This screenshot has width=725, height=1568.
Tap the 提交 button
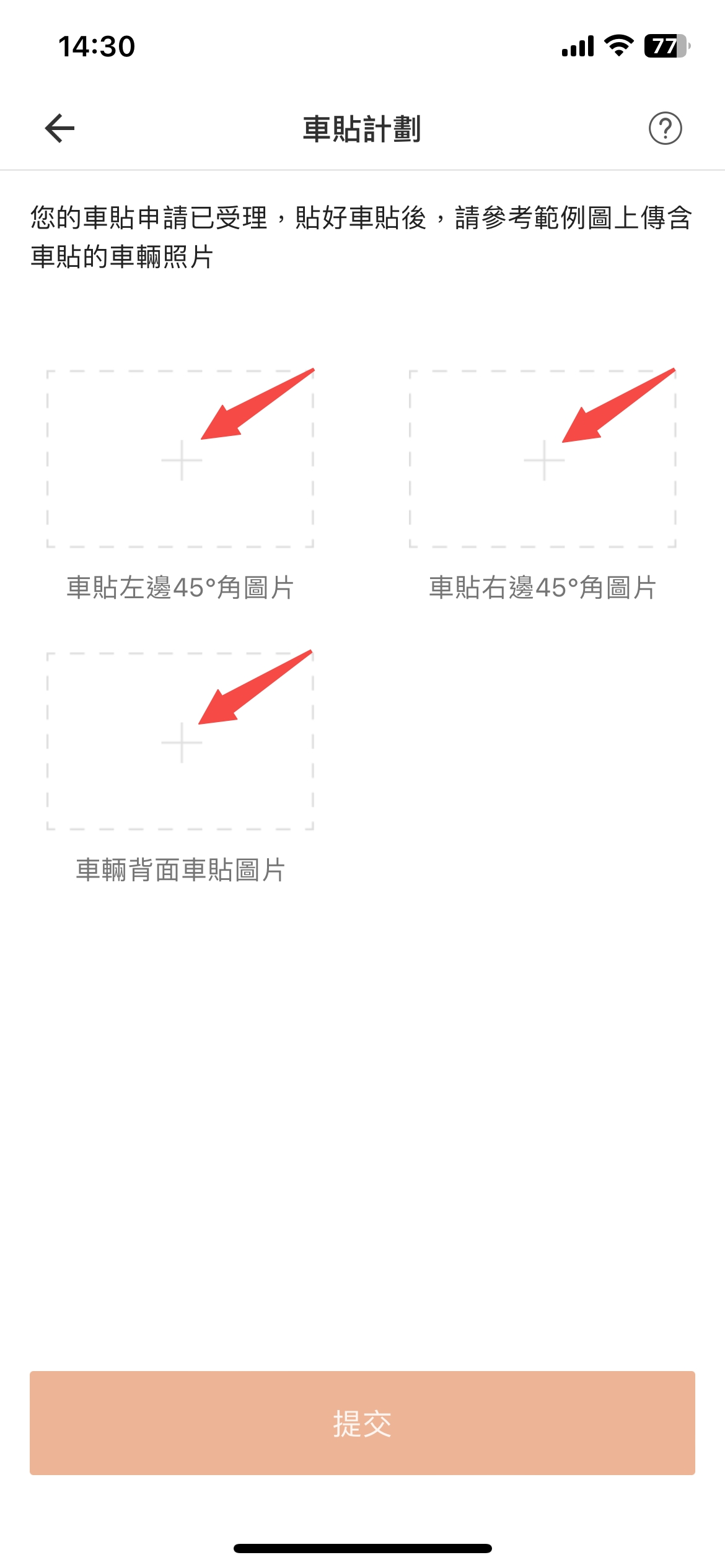tap(362, 1423)
